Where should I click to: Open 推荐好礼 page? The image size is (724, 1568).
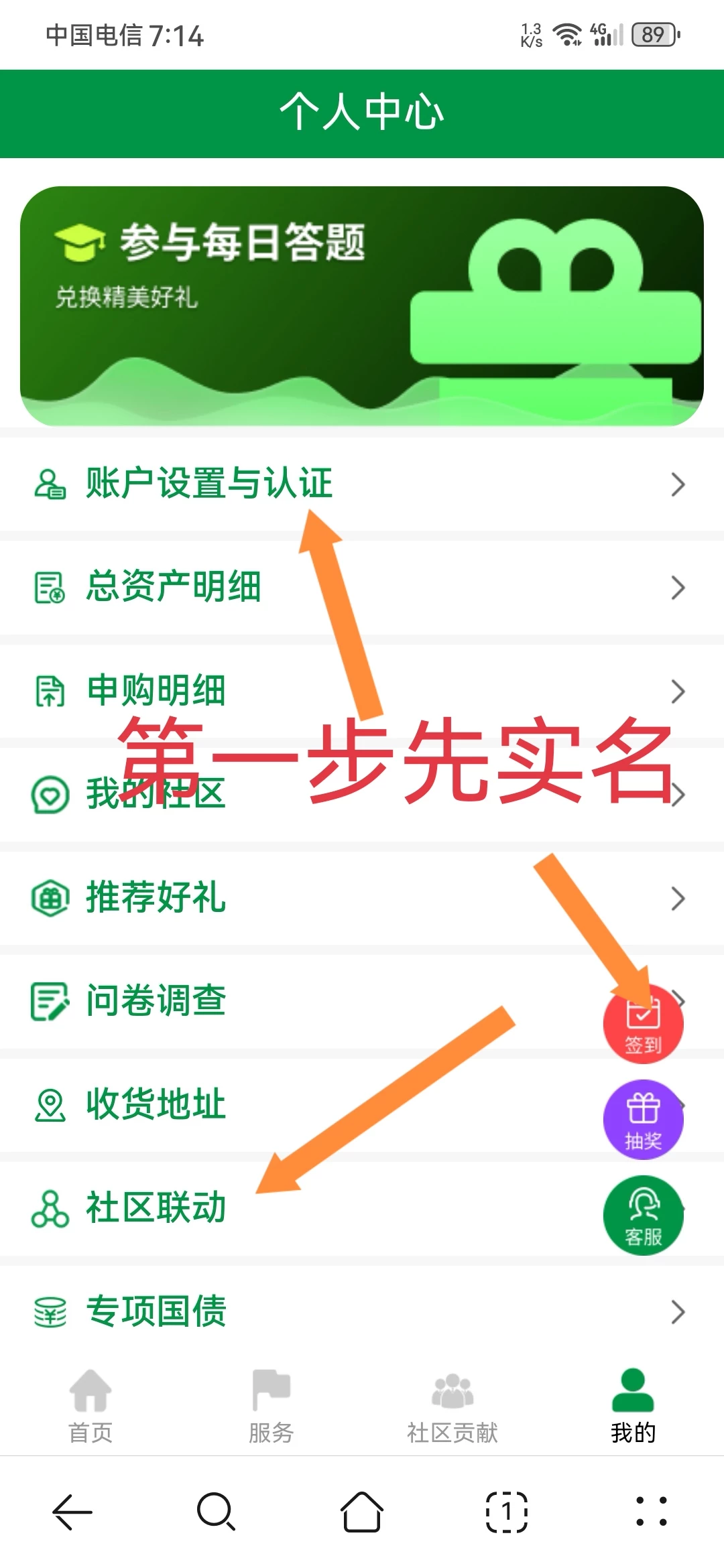[156, 898]
